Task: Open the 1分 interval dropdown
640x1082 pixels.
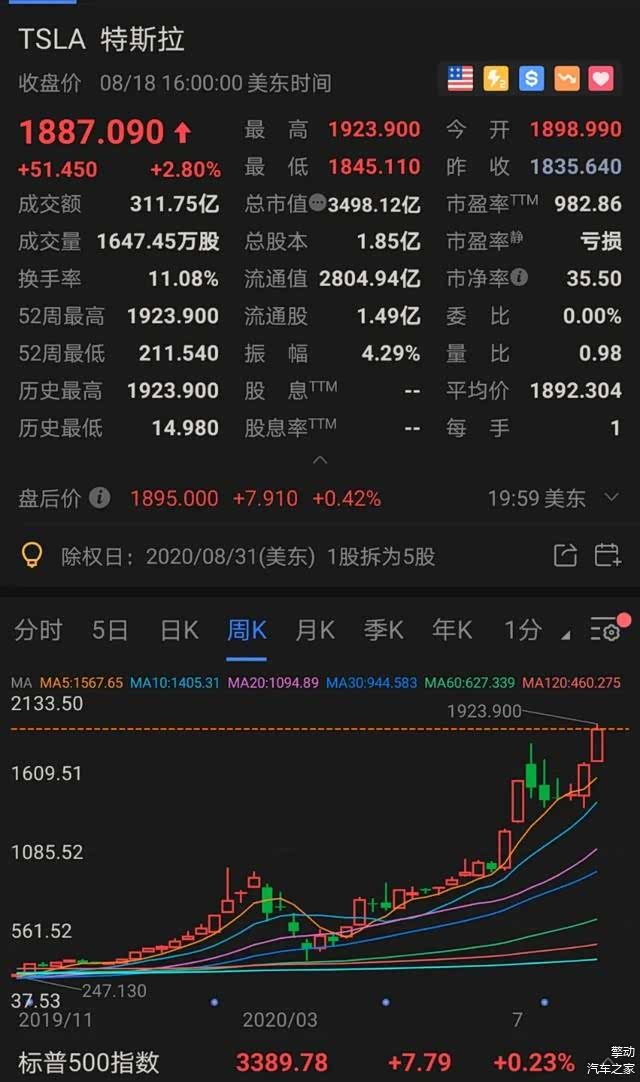Action: tap(535, 630)
